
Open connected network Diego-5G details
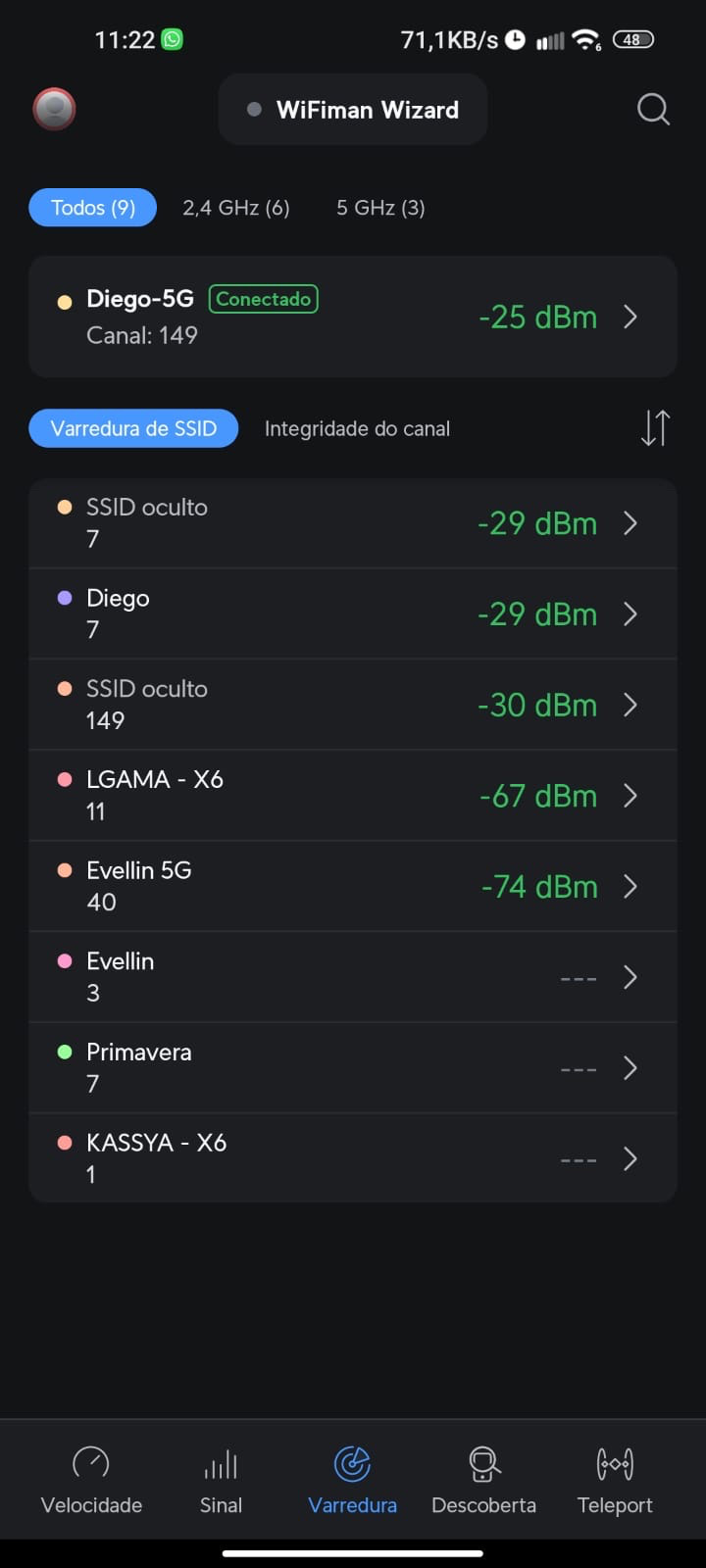click(353, 317)
